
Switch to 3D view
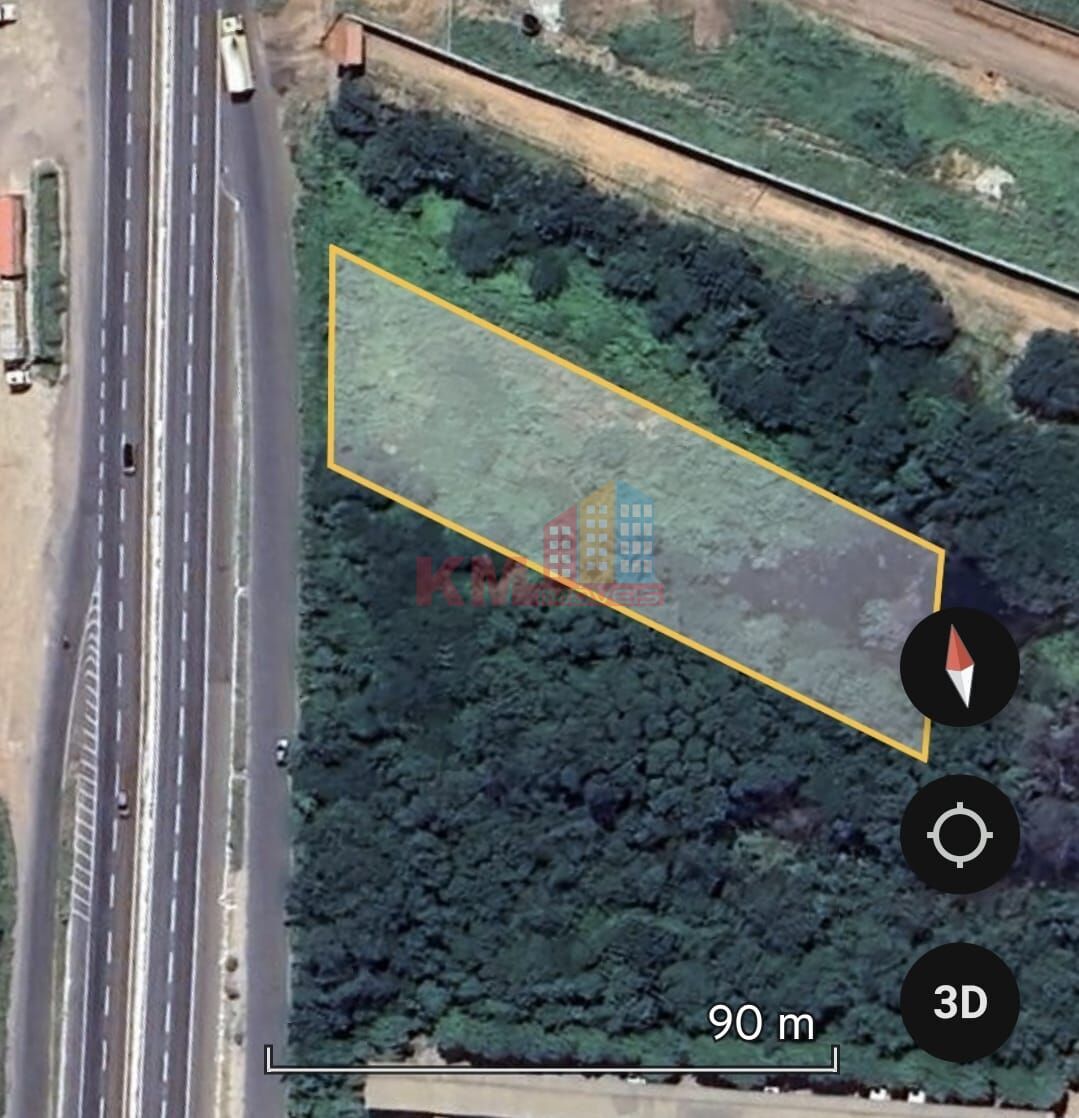pos(959,1002)
